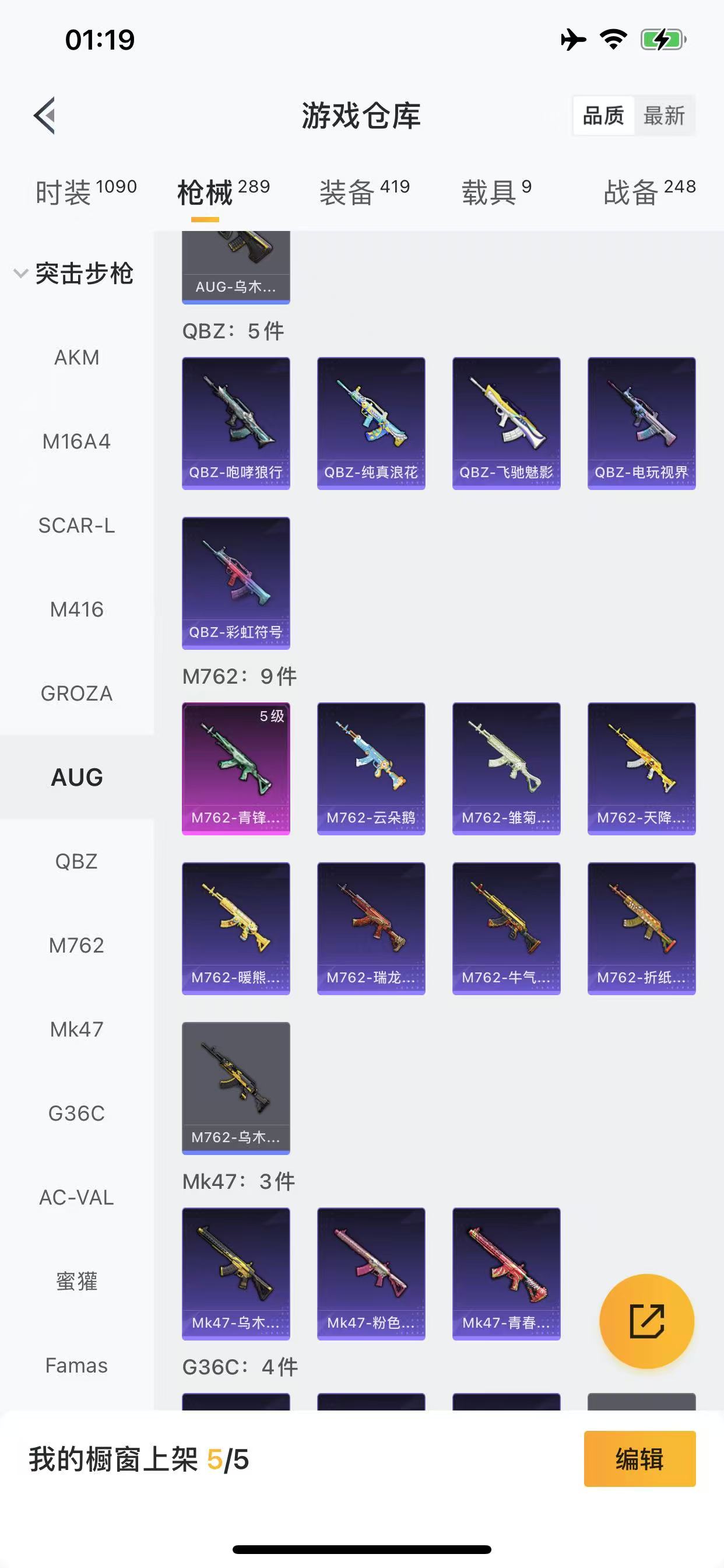Switch to the 战备 tab
This screenshot has width=724, height=1568.
click(x=649, y=192)
